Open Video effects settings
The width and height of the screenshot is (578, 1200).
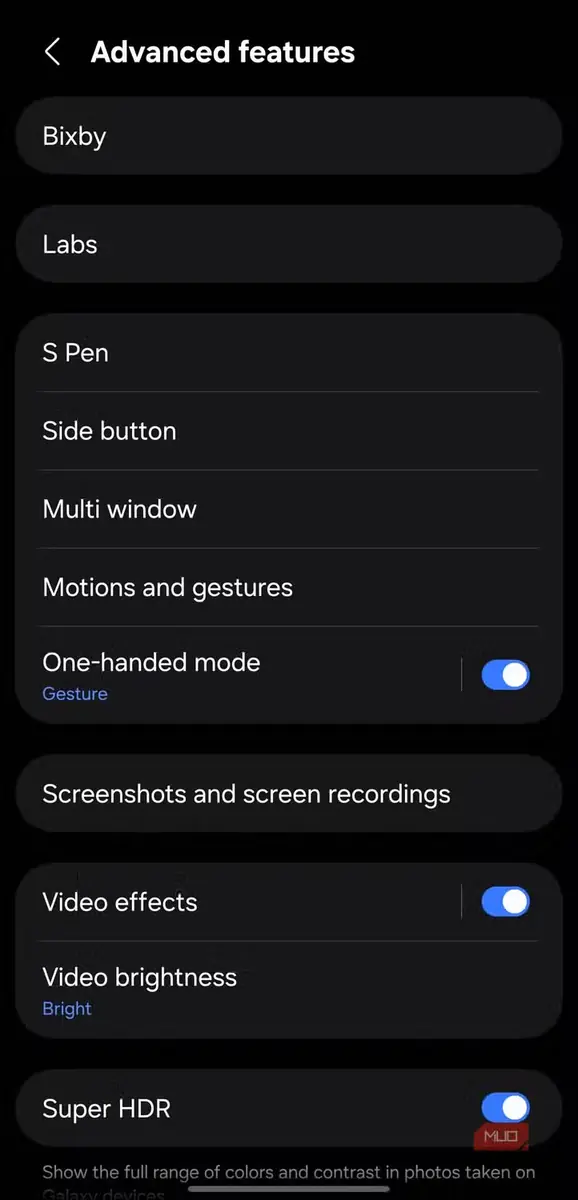tap(236, 902)
